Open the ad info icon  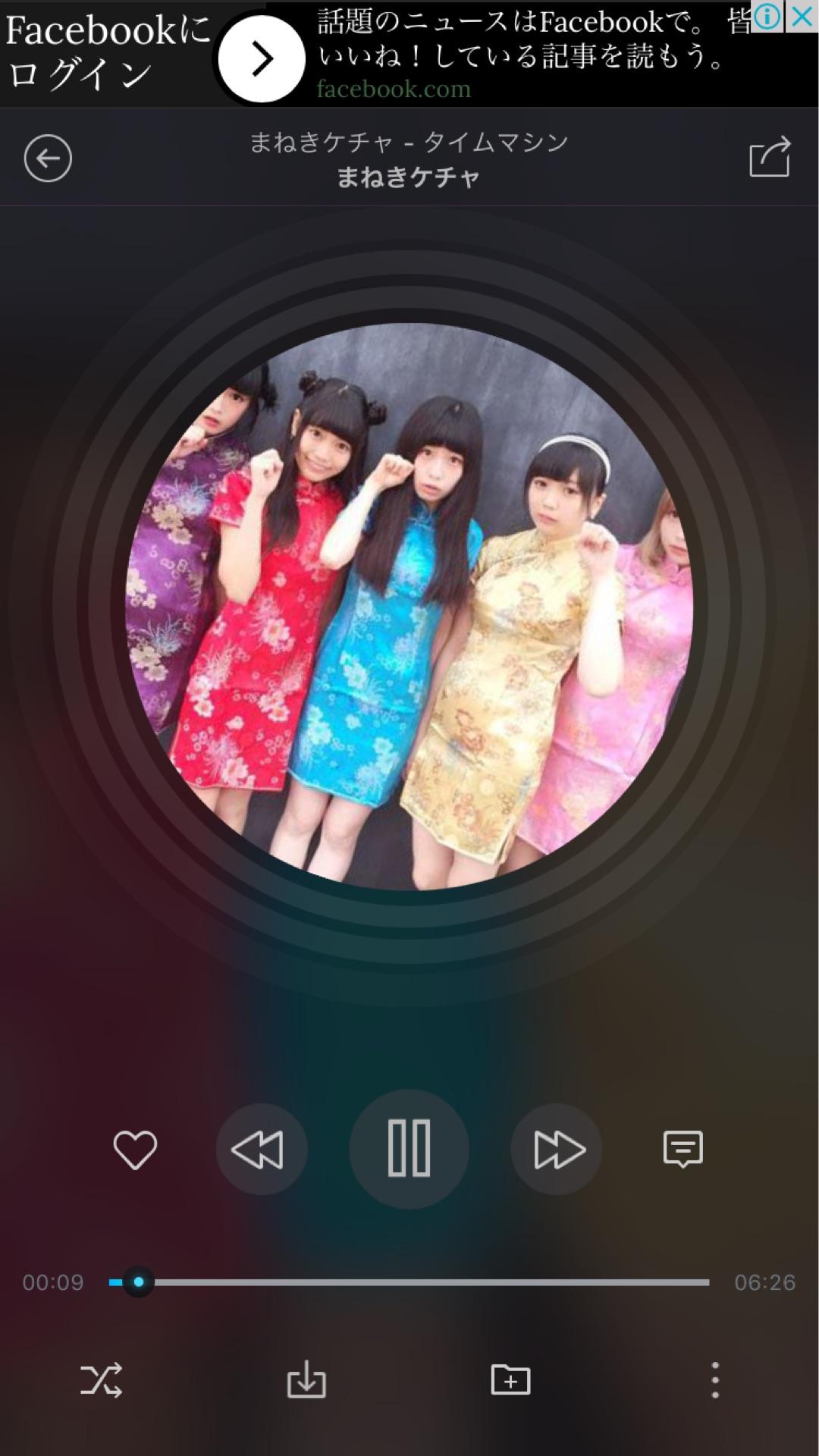pos(767,16)
